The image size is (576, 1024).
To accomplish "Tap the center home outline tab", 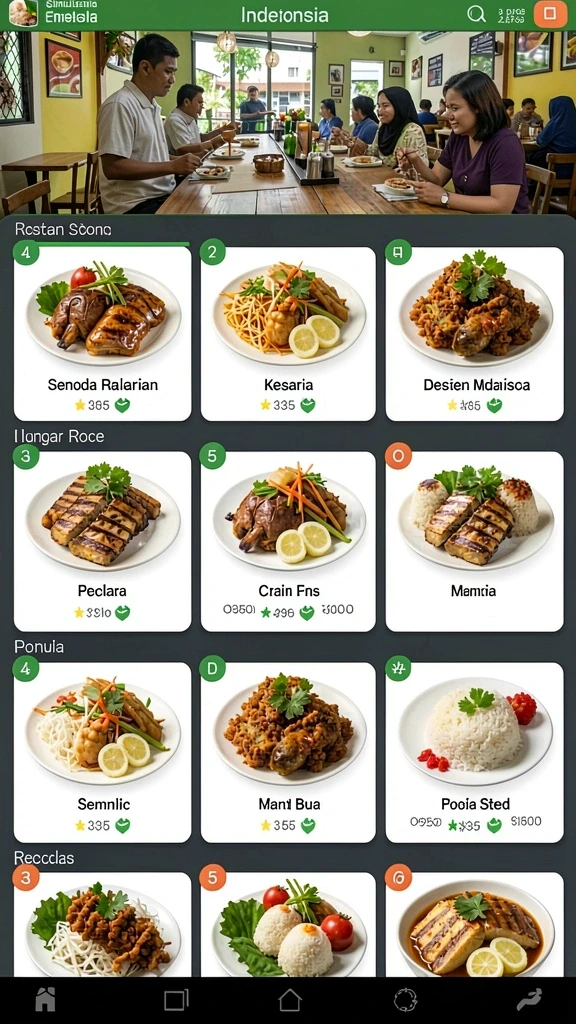I will 289,1000.
